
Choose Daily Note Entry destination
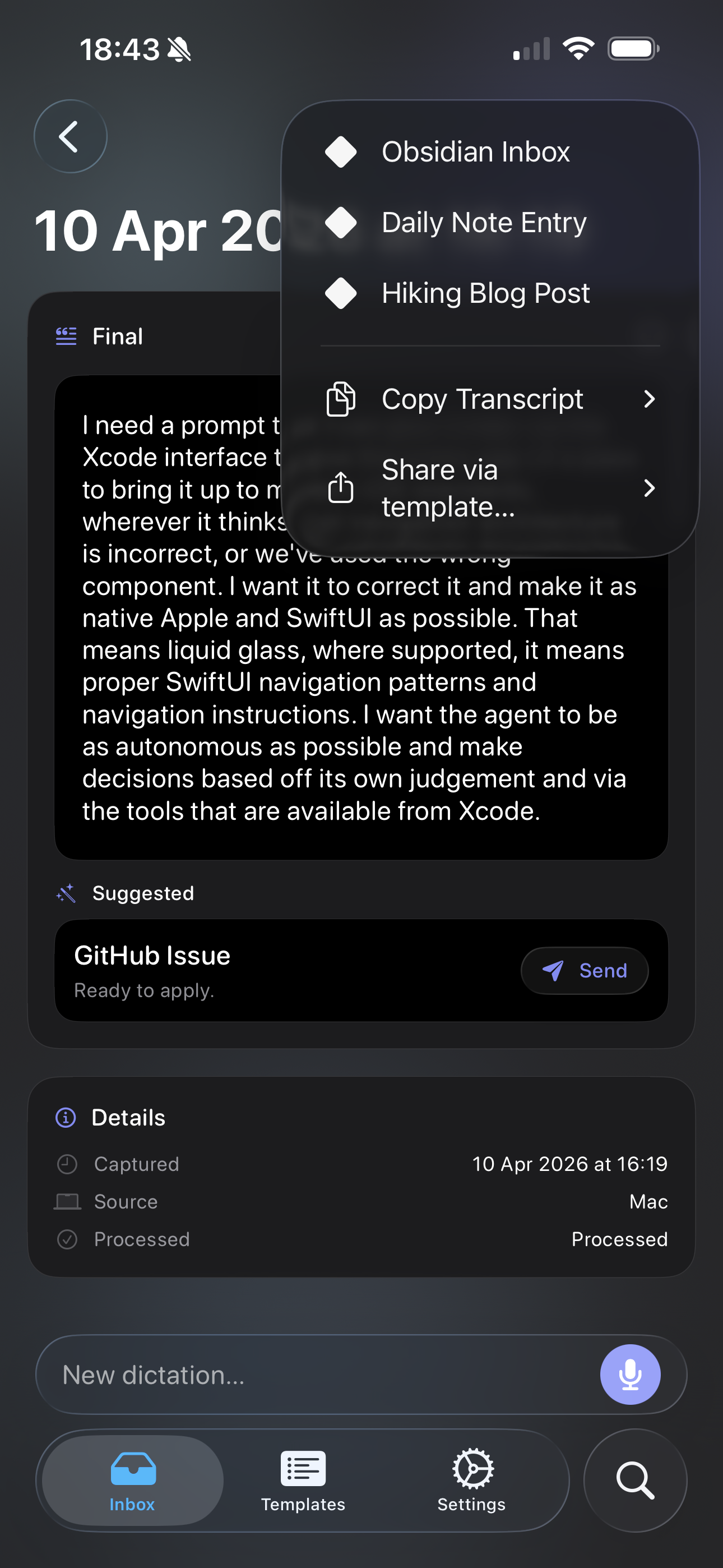484,222
